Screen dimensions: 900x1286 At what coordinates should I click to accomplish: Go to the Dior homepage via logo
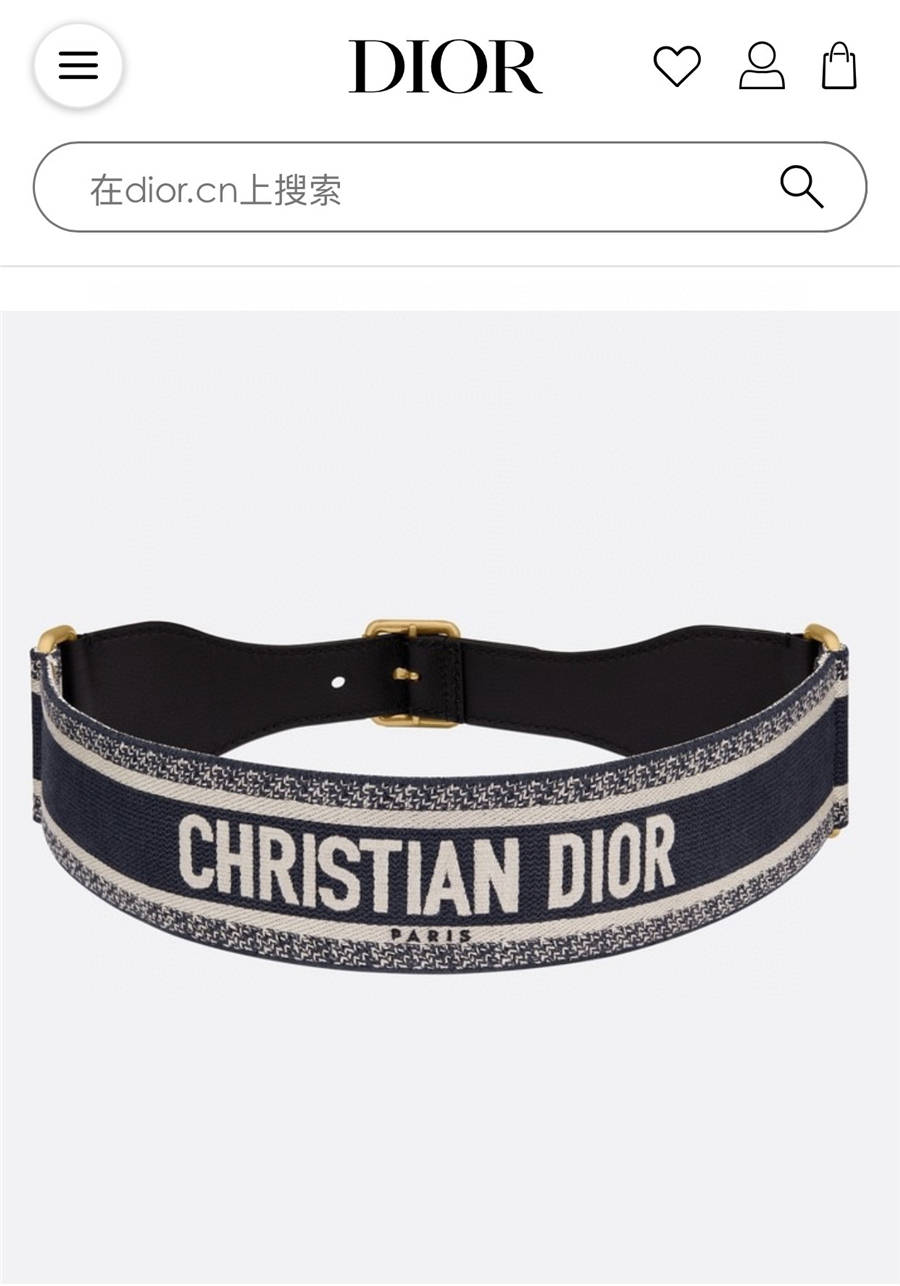pyautogui.click(x=445, y=67)
